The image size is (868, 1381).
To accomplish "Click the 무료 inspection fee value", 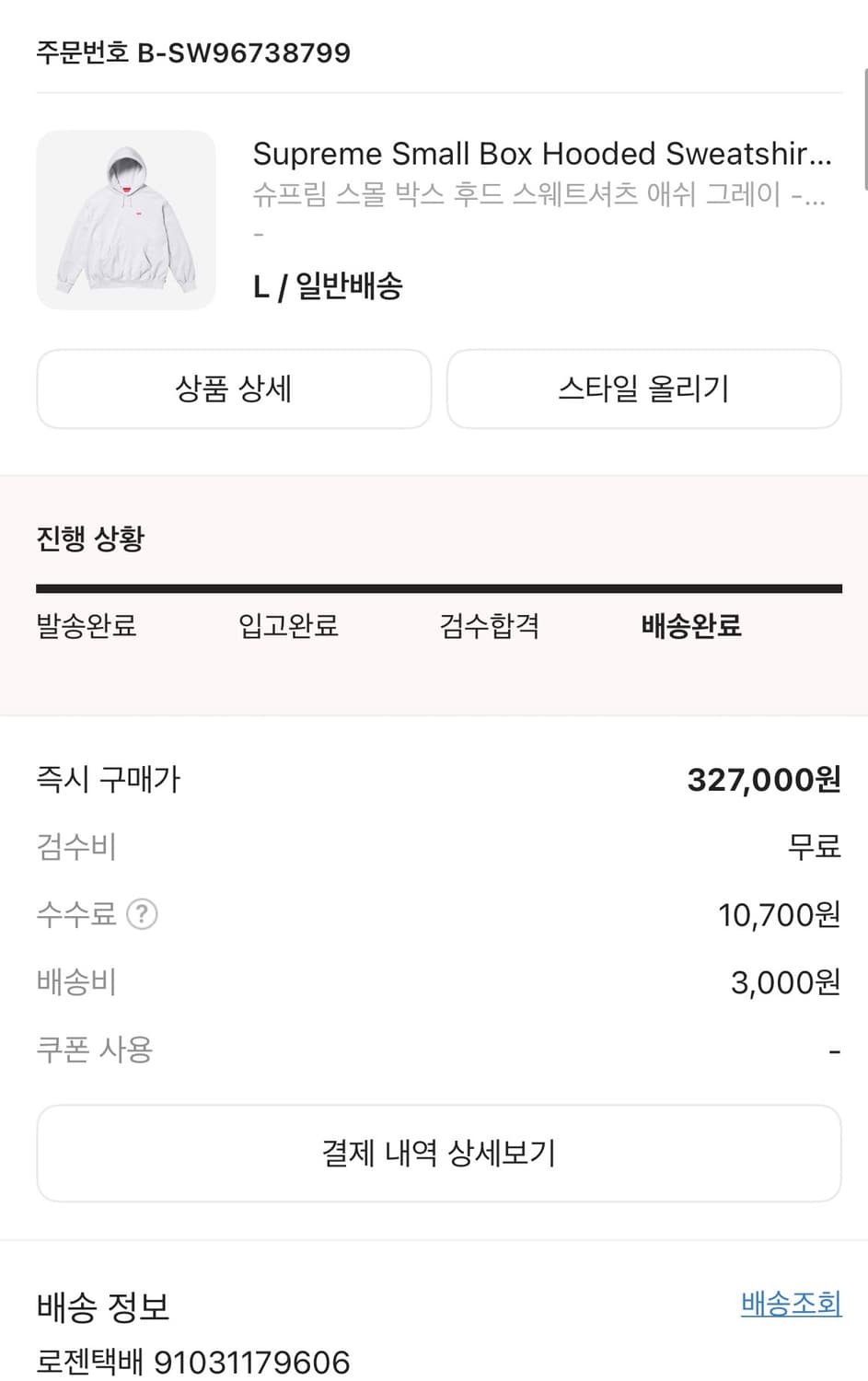I will pyautogui.click(x=816, y=847).
